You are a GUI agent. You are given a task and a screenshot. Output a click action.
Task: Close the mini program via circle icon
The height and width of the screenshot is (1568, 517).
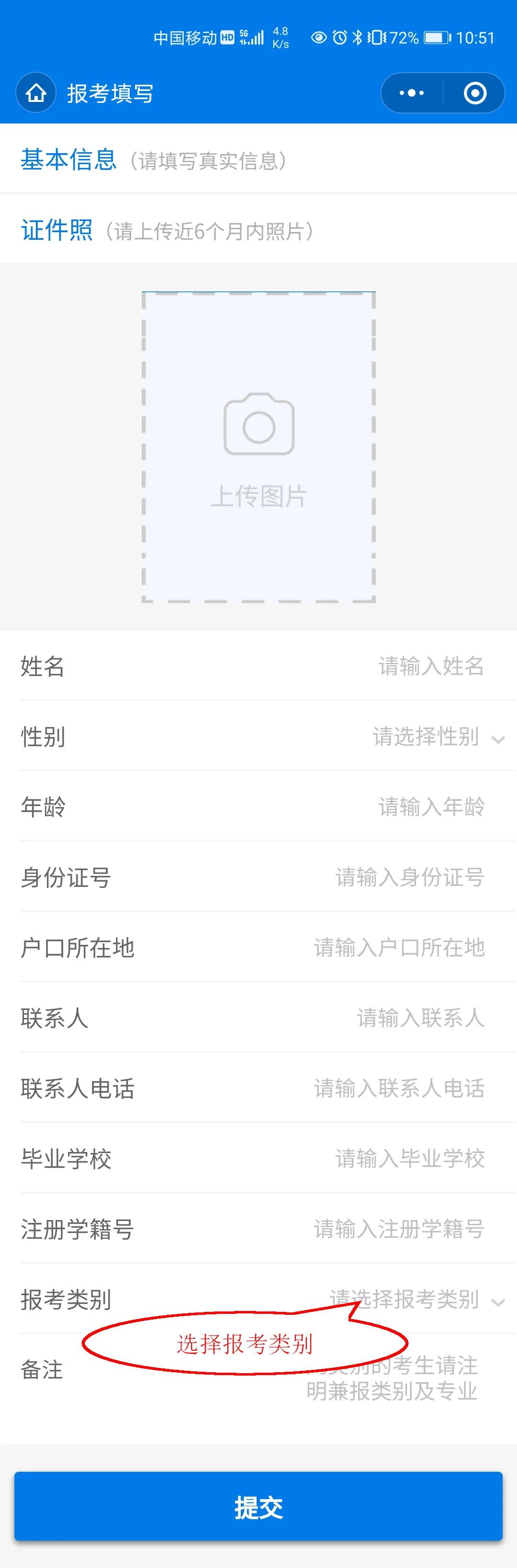(475, 93)
